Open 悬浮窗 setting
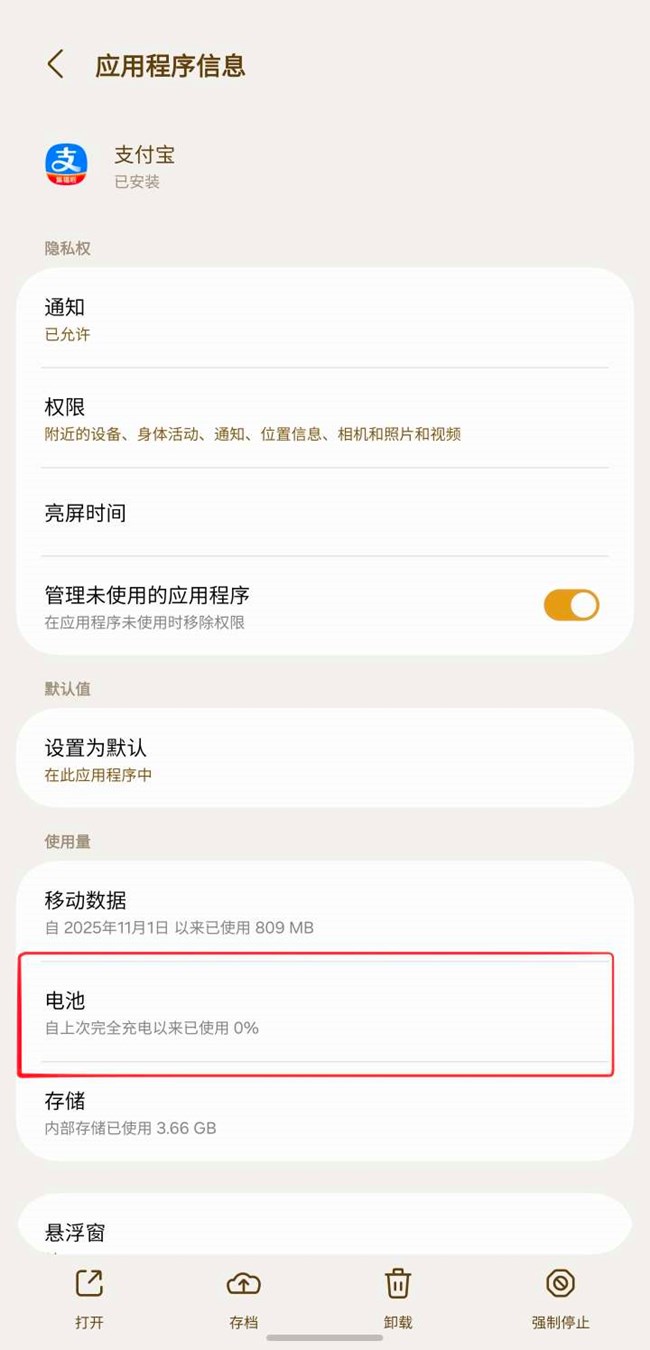 325,1232
